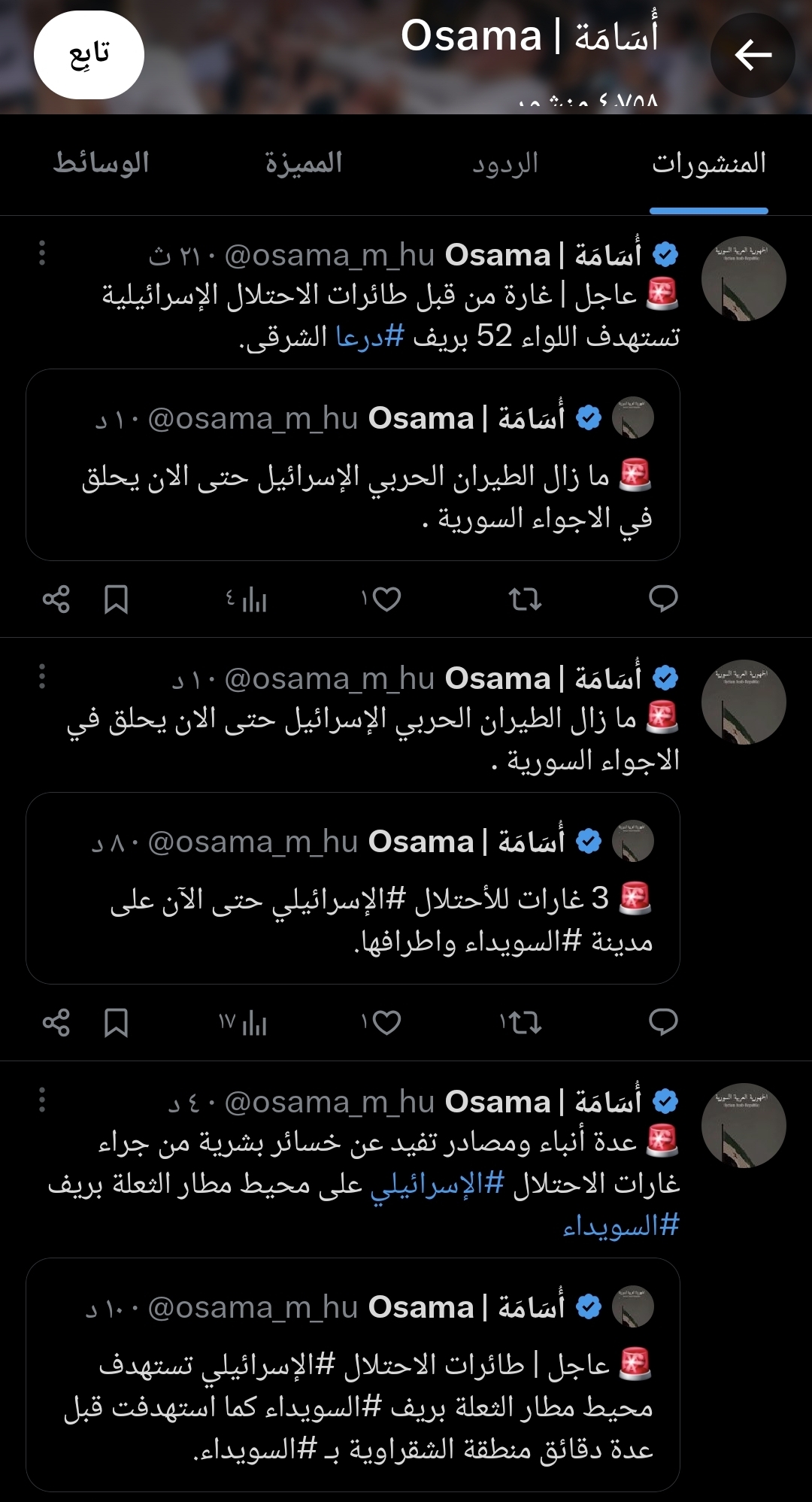Image resolution: width=812 pixels, height=1502 pixels.
Task: Switch to the الردود tab
Action: click(505, 163)
